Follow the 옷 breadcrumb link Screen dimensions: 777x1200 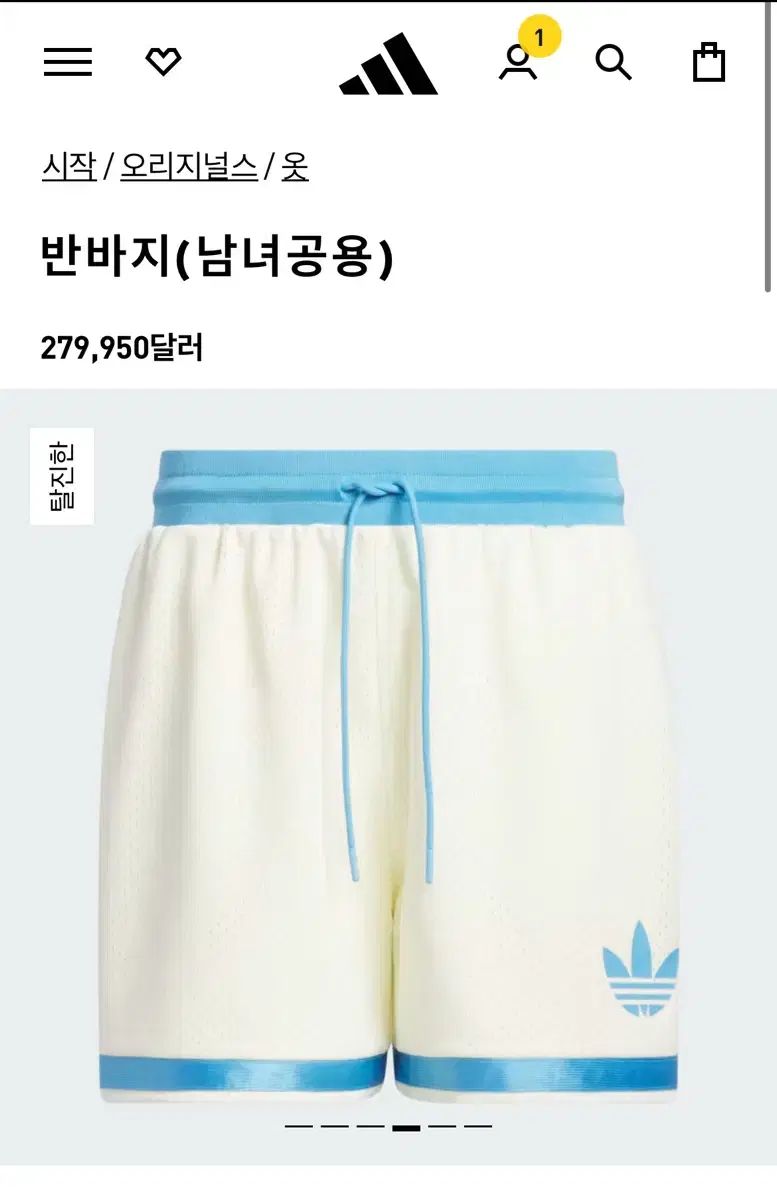pos(295,166)
